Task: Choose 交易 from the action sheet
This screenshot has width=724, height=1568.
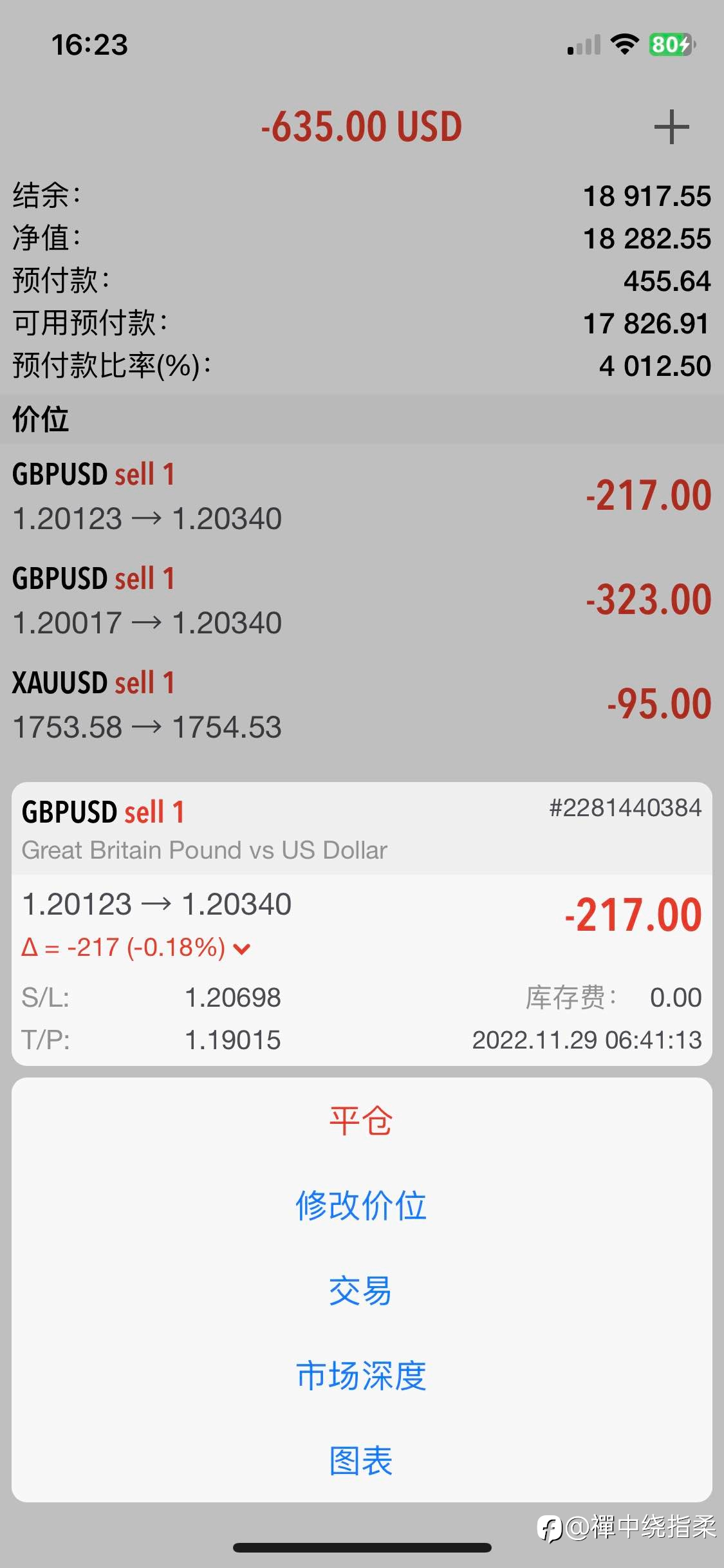Action: [361, 1291]
